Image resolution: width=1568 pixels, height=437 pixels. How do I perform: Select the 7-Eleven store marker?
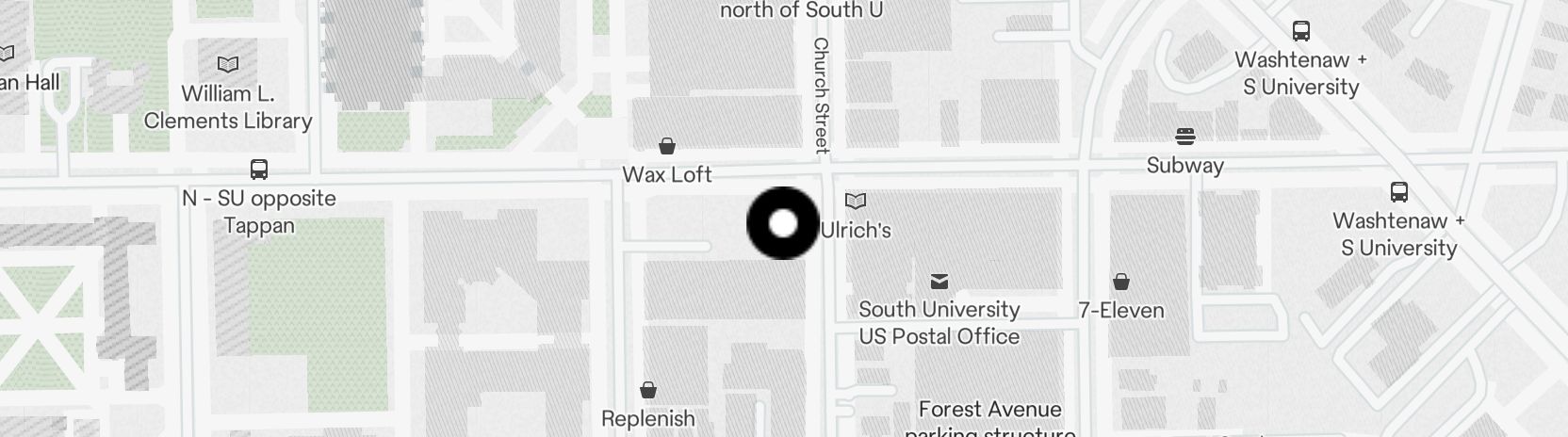click(x=1121, y=282)
